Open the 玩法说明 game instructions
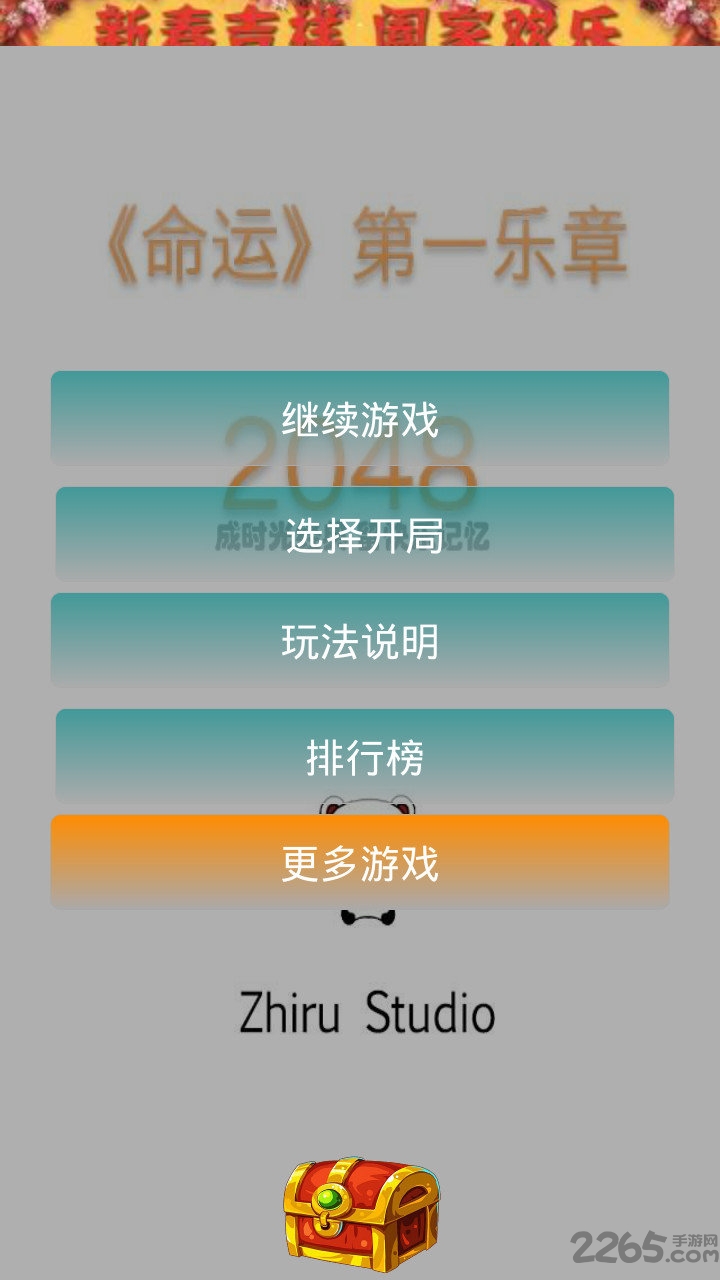The width and height of the screenshot is (720, 1280). [x=360, y=645]
